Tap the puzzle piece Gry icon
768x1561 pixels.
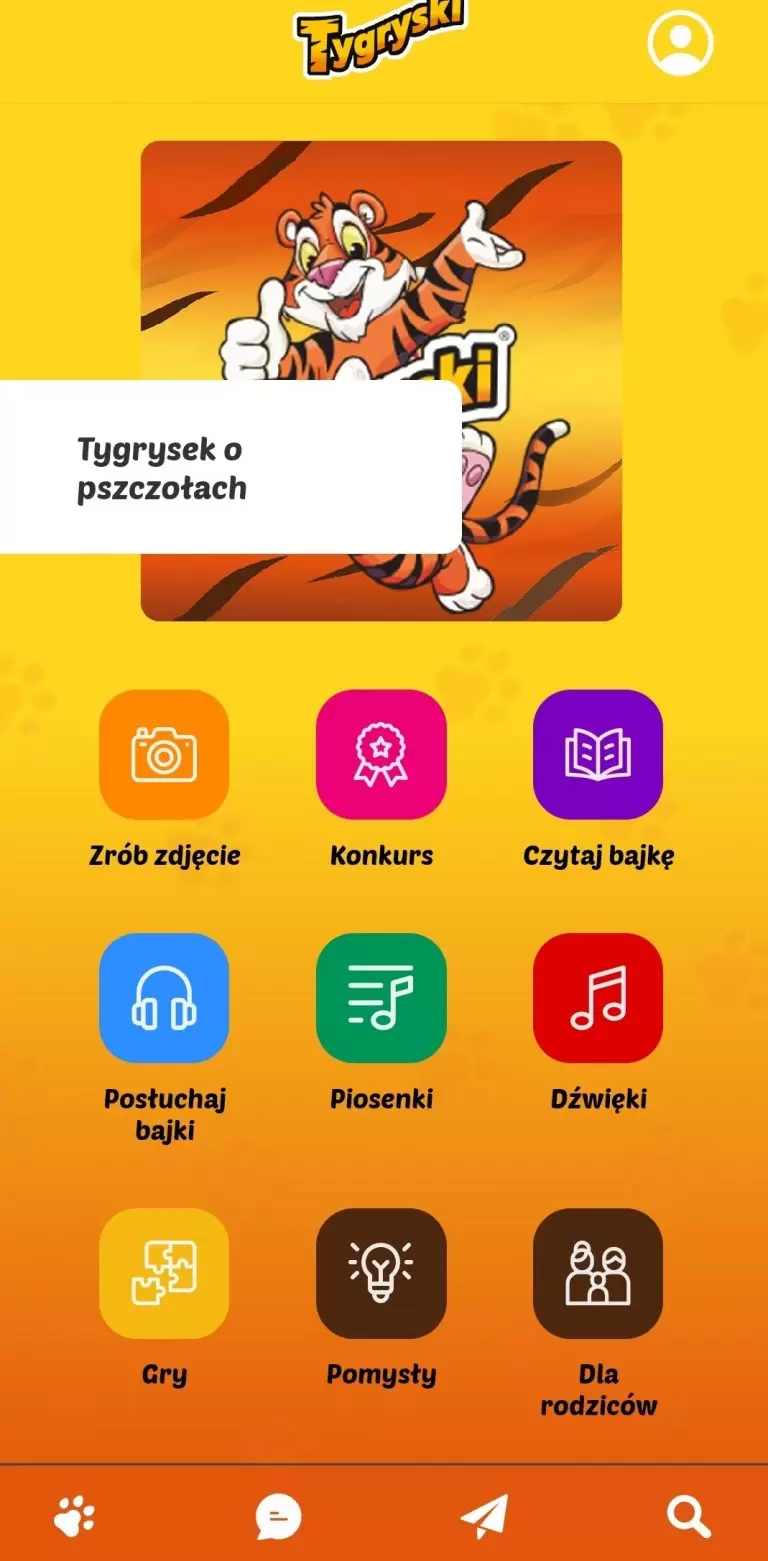coord(165,1272)
